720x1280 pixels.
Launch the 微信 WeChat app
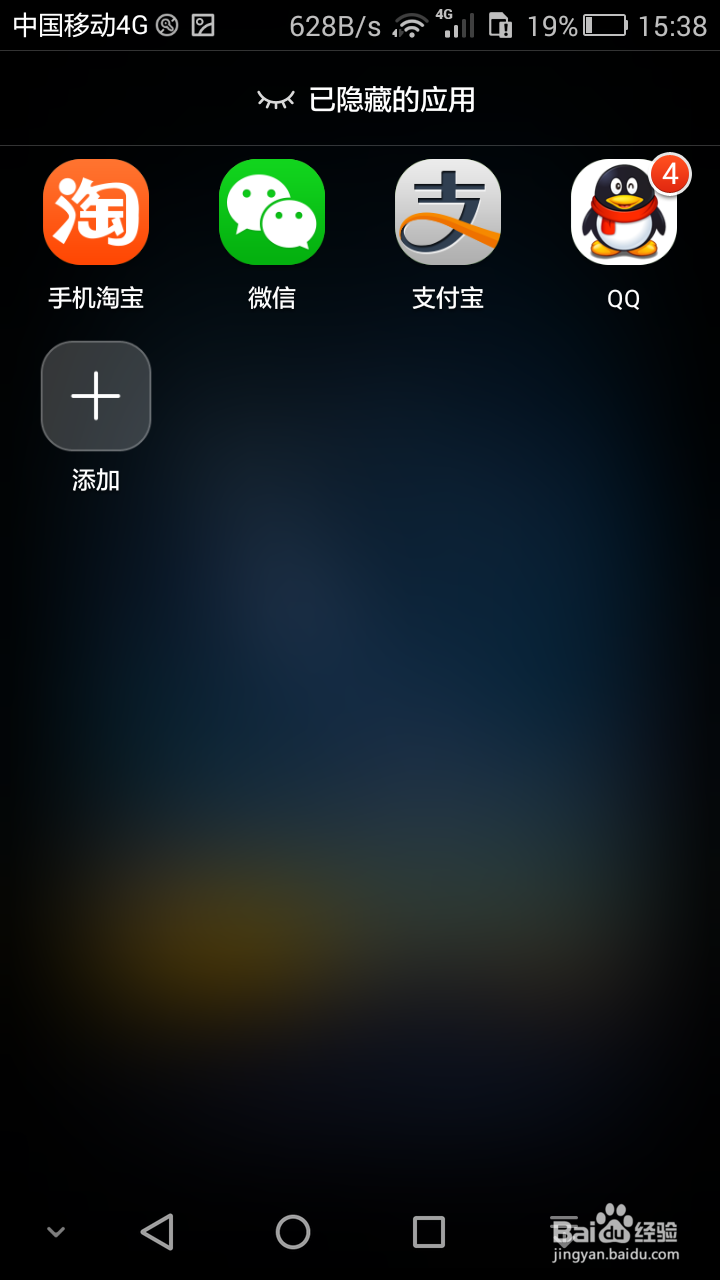pos(272,212)
